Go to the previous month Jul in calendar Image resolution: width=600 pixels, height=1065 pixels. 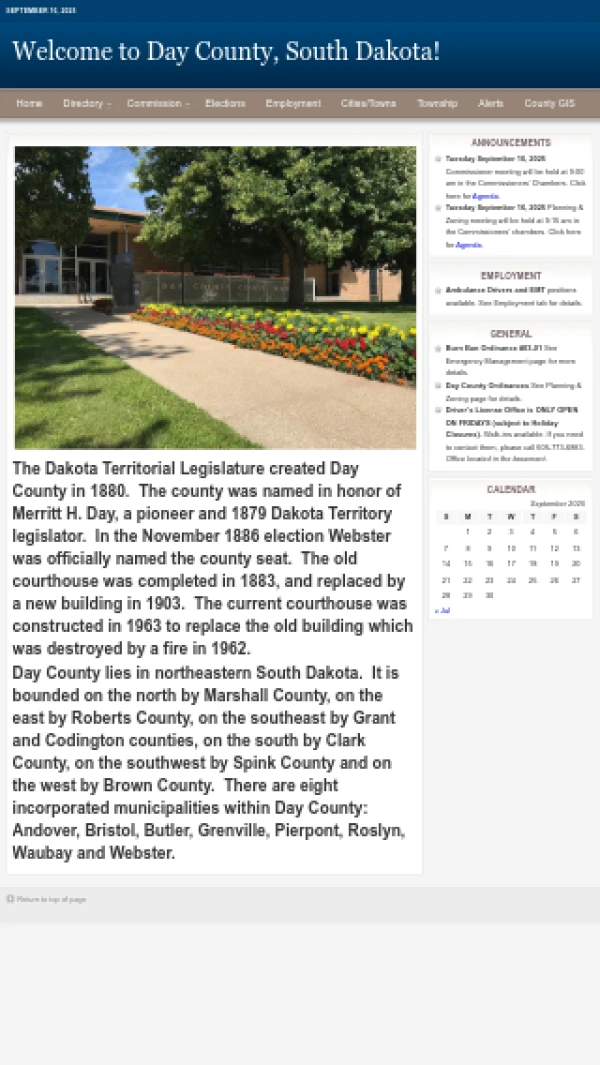(441, 610)
